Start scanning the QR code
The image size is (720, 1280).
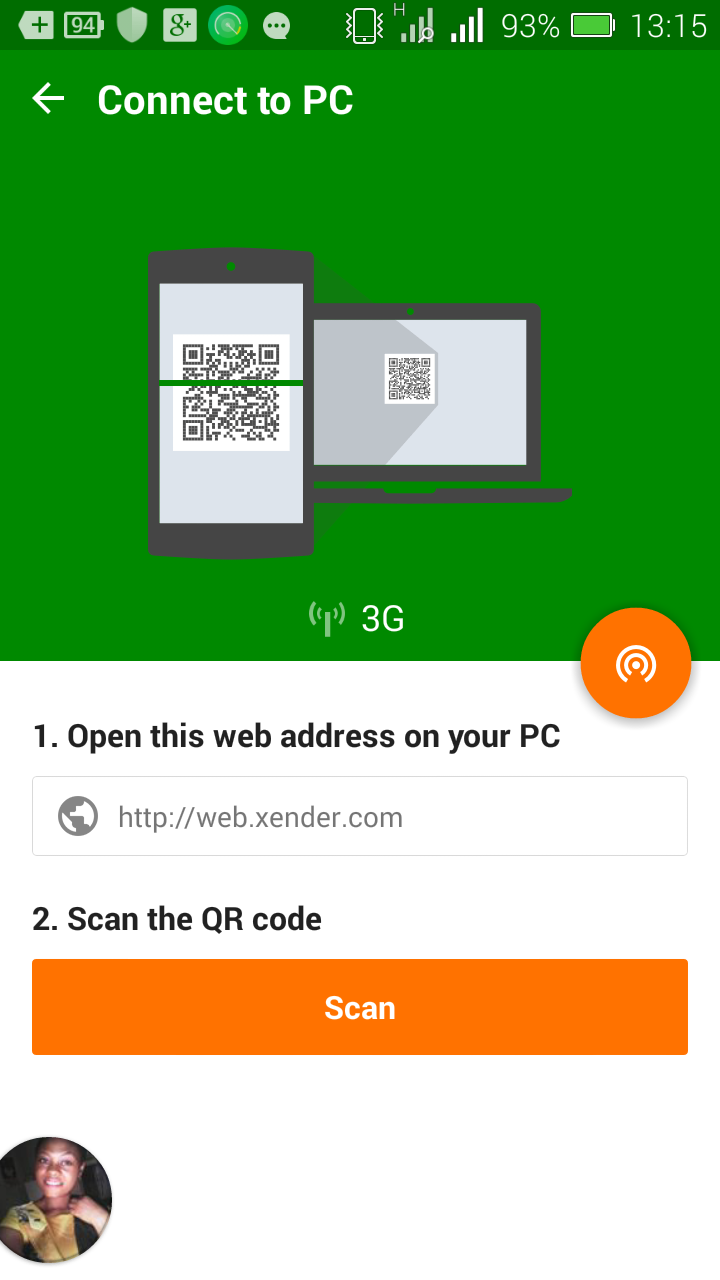(x=360, y=1007)
